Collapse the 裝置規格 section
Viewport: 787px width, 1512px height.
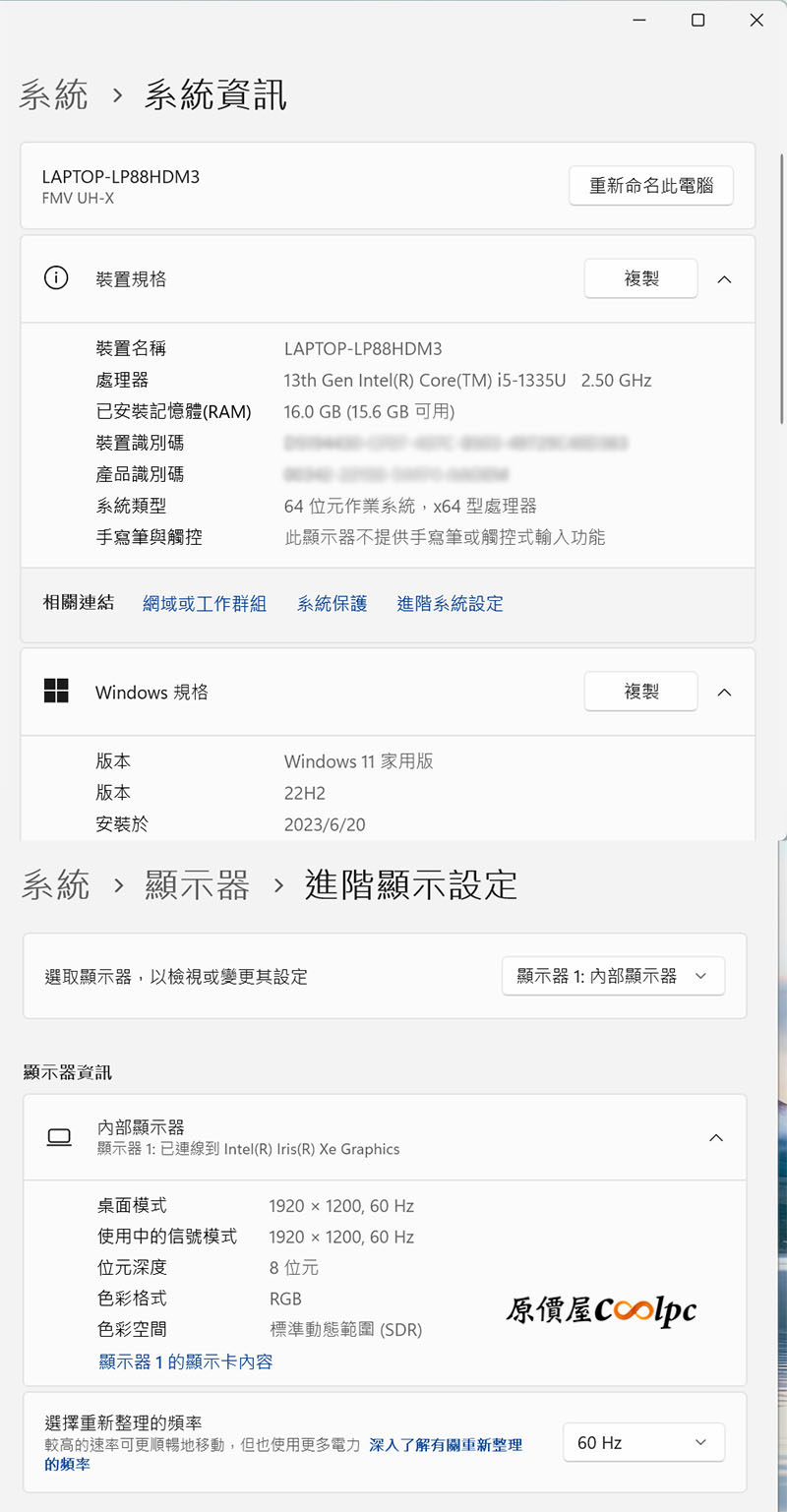tap(724, 279)
